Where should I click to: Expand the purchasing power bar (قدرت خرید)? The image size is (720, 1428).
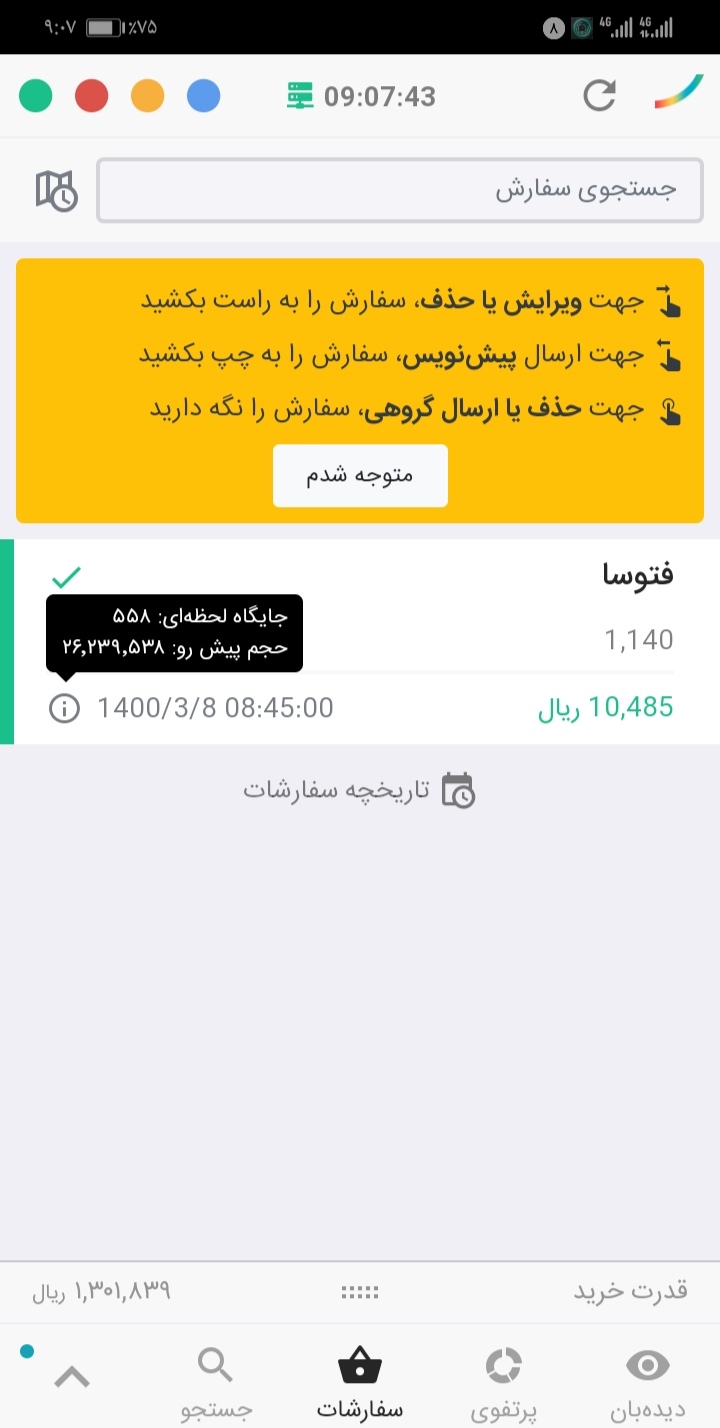(x=360, y=1292)
